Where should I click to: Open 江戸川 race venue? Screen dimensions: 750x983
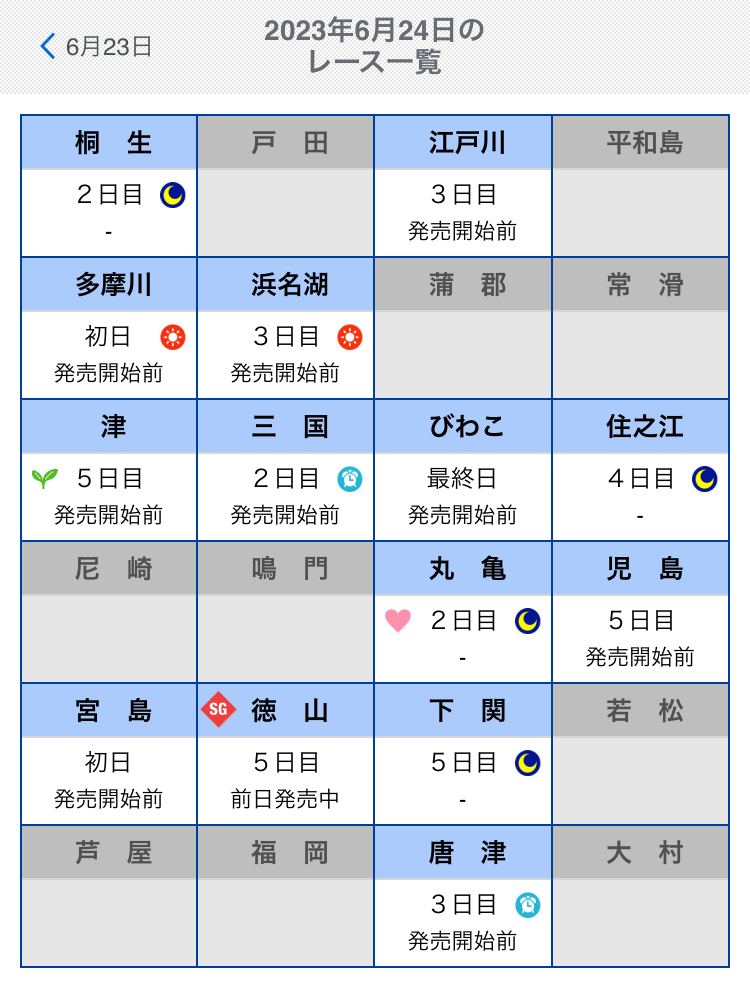pyautogui.click(x=463, y=186)
